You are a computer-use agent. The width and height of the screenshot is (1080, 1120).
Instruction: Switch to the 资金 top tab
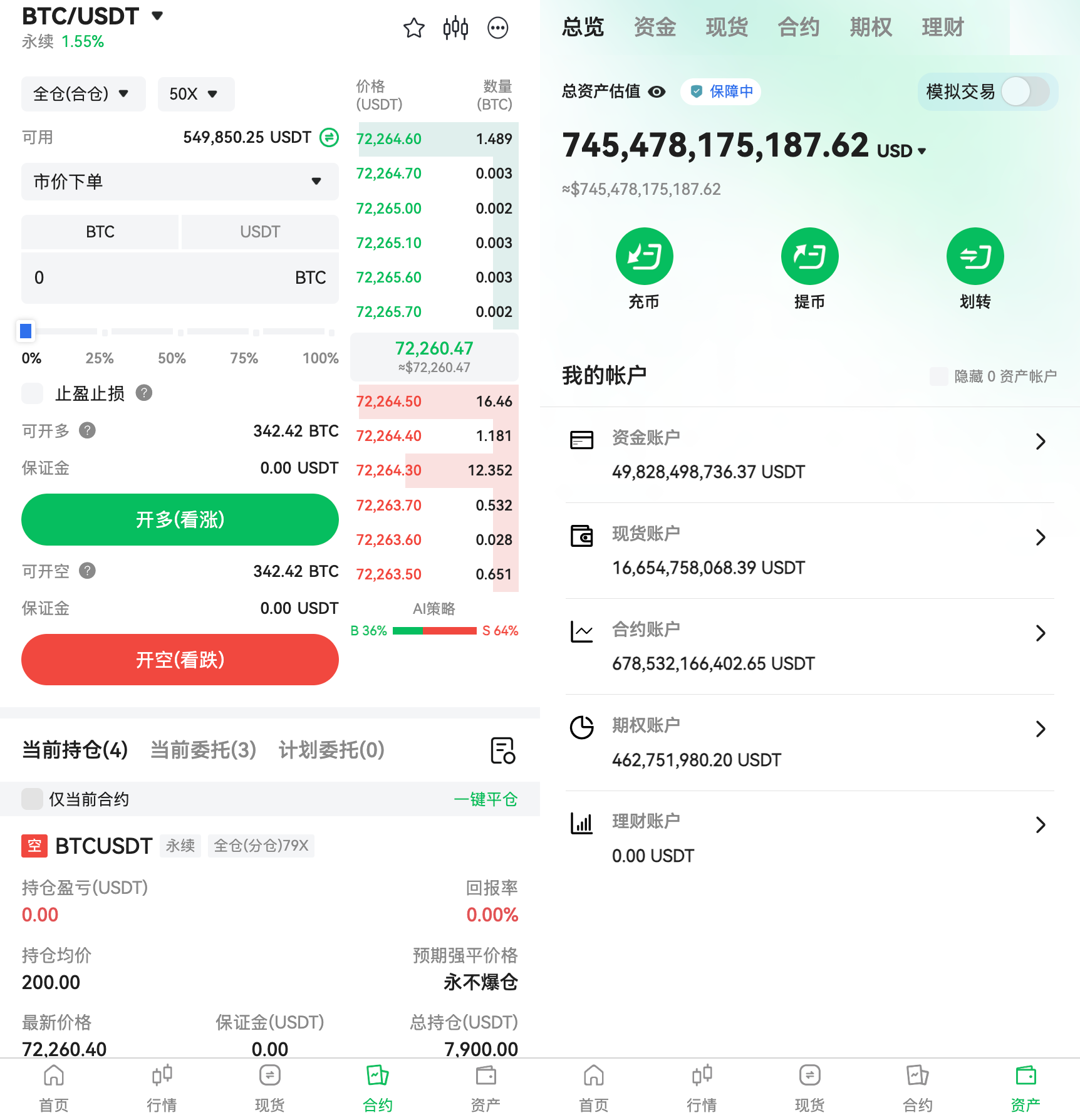point(655,28)
